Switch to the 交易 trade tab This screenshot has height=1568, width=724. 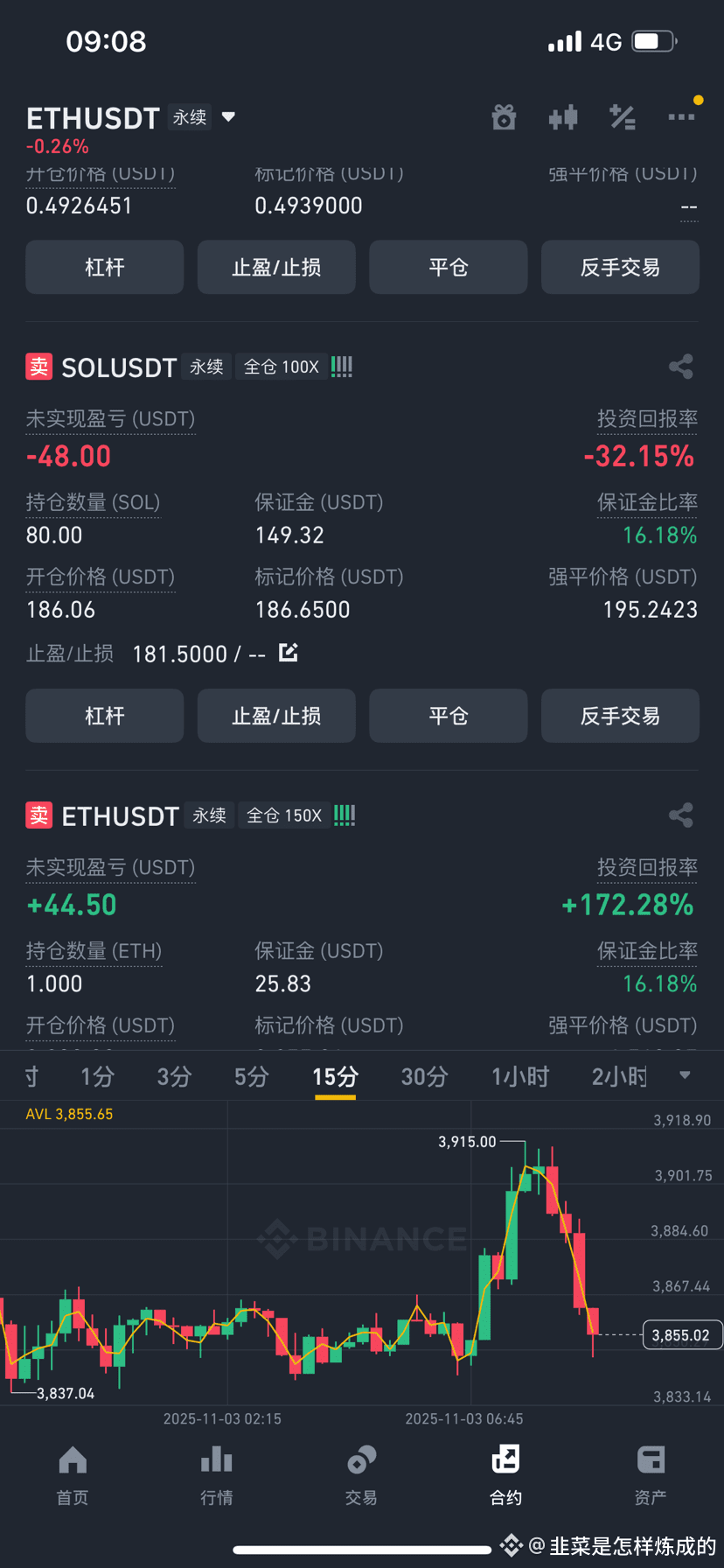coord(361,1475)
